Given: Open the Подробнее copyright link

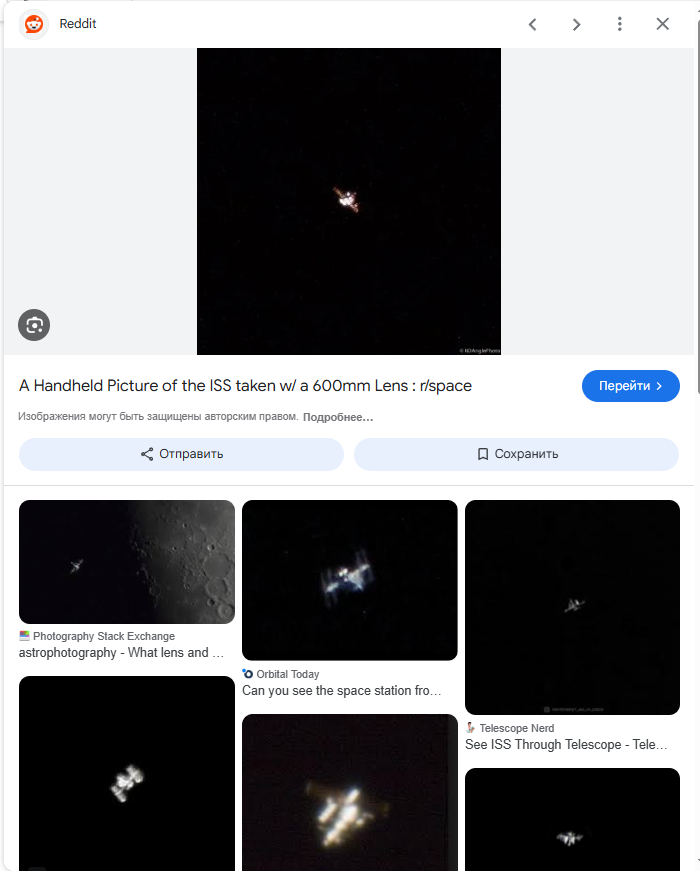Looking at the screenshot, I should pos(338,417).
